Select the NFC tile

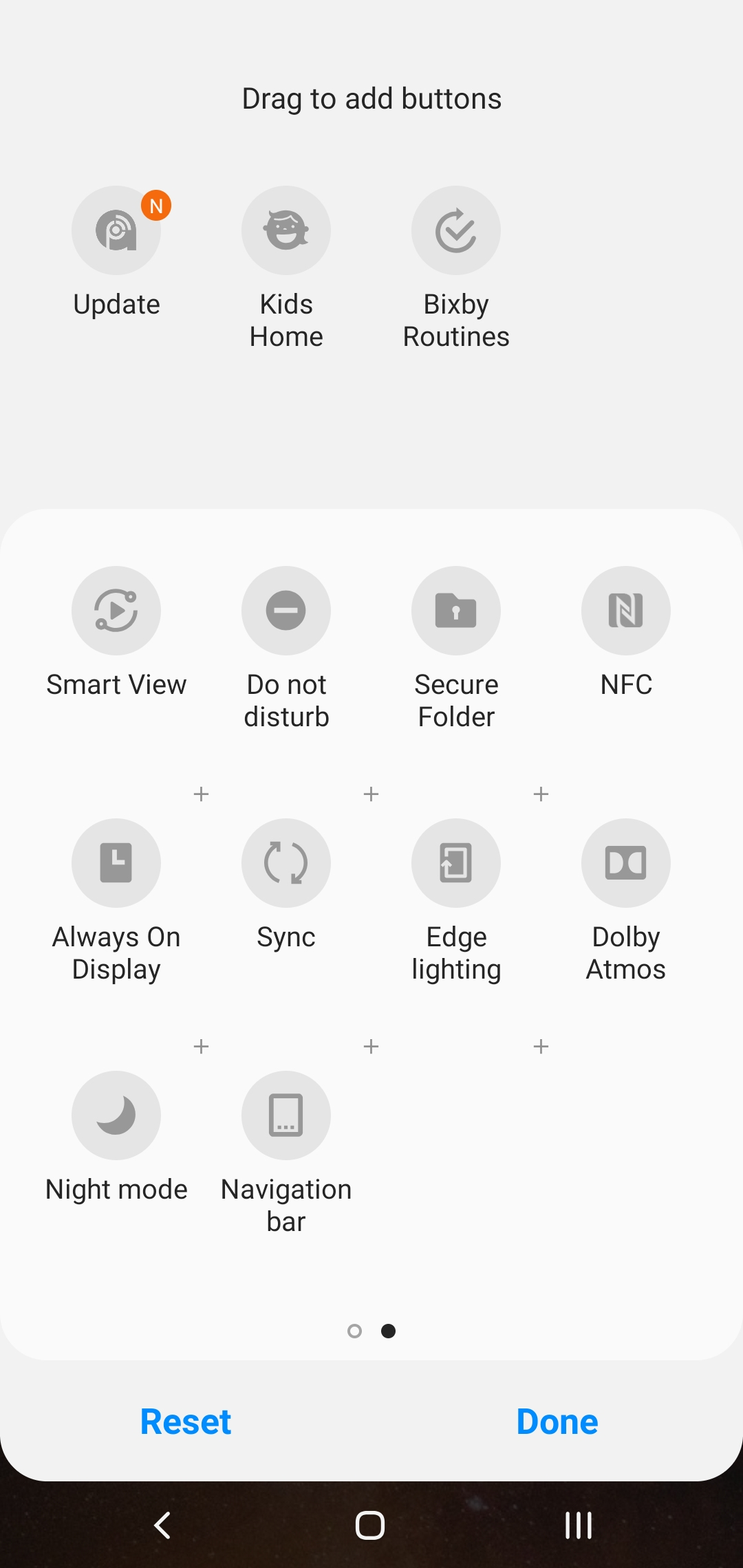point(625,611)
